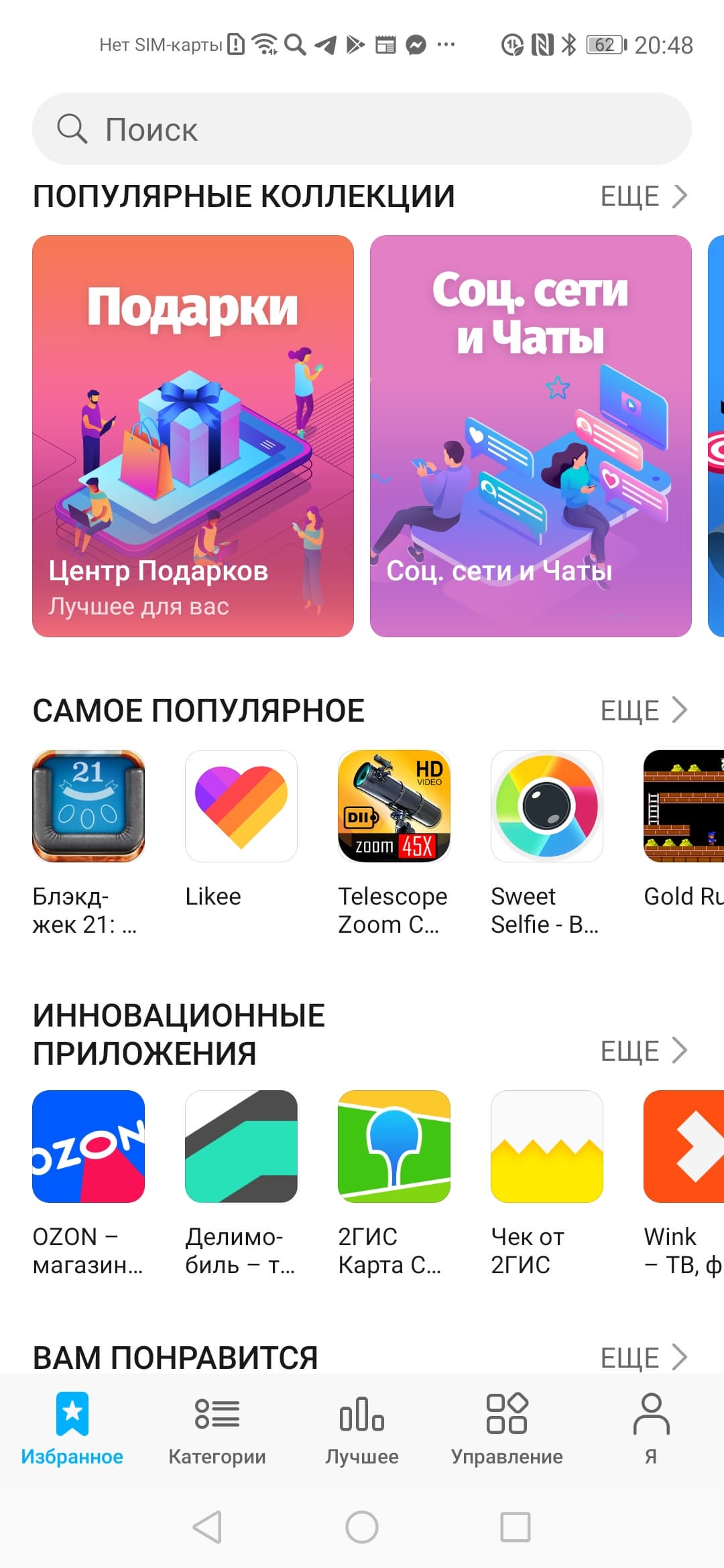Switch to the Категории tab
The height and width of the screenshot is (1568, 724).
click(217, 1429)
